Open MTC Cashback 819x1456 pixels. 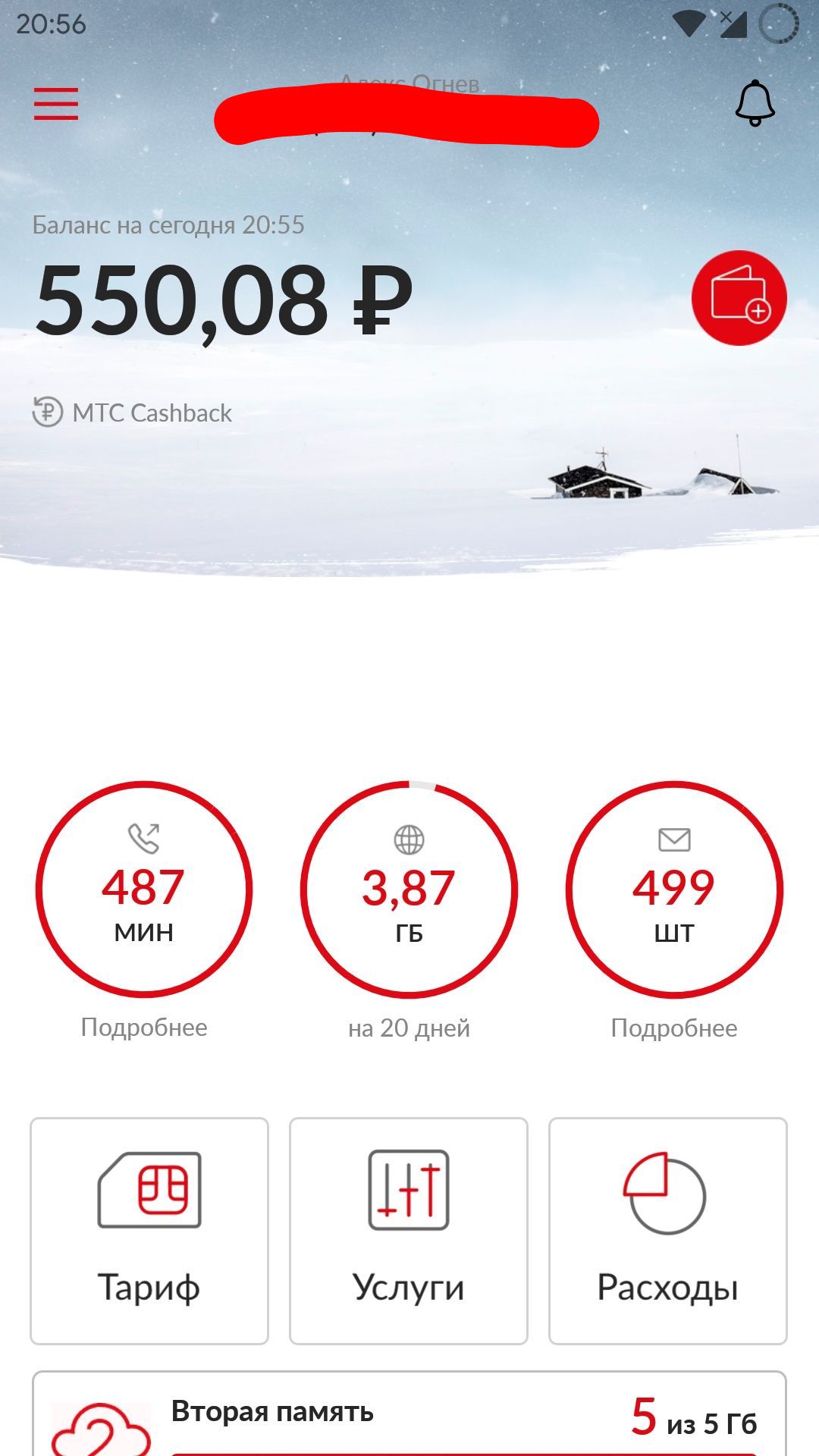133,413
